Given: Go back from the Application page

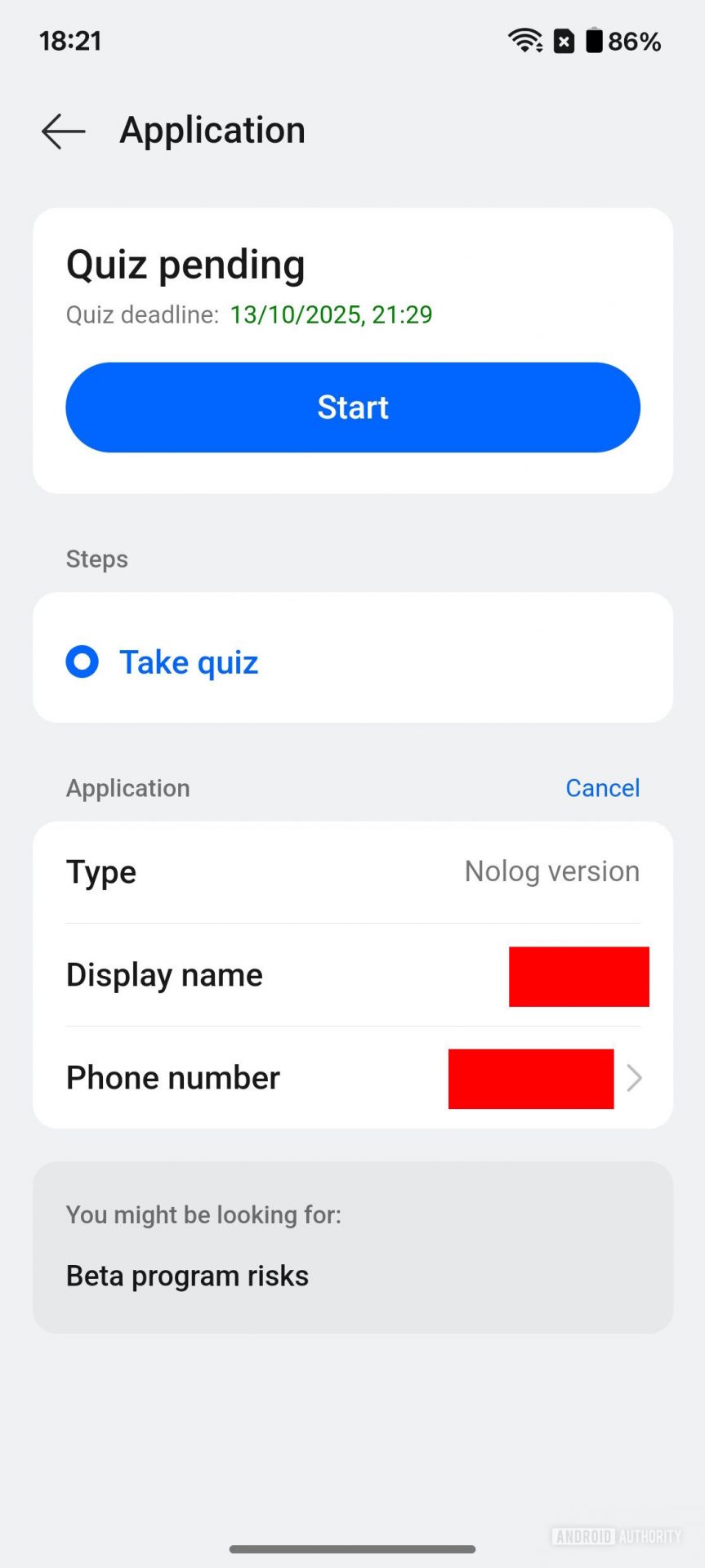Looking at the screenshot, I should (x=63, y=131).
